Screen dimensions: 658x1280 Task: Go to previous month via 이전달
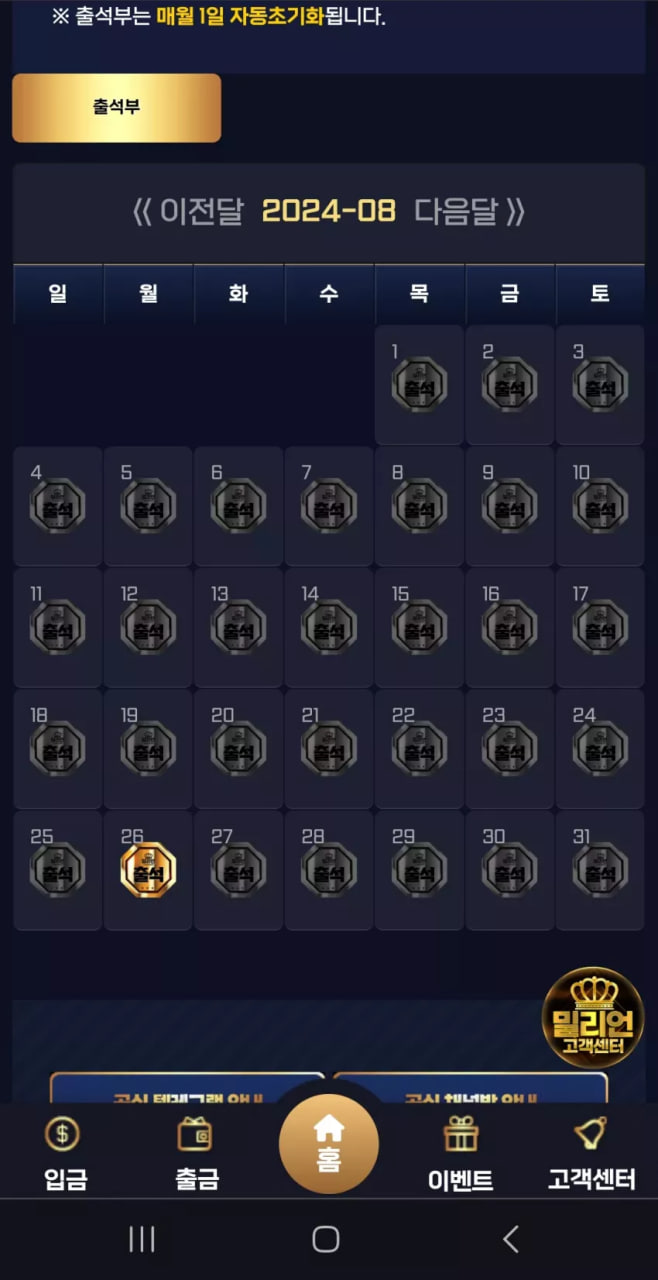(189, 211)
